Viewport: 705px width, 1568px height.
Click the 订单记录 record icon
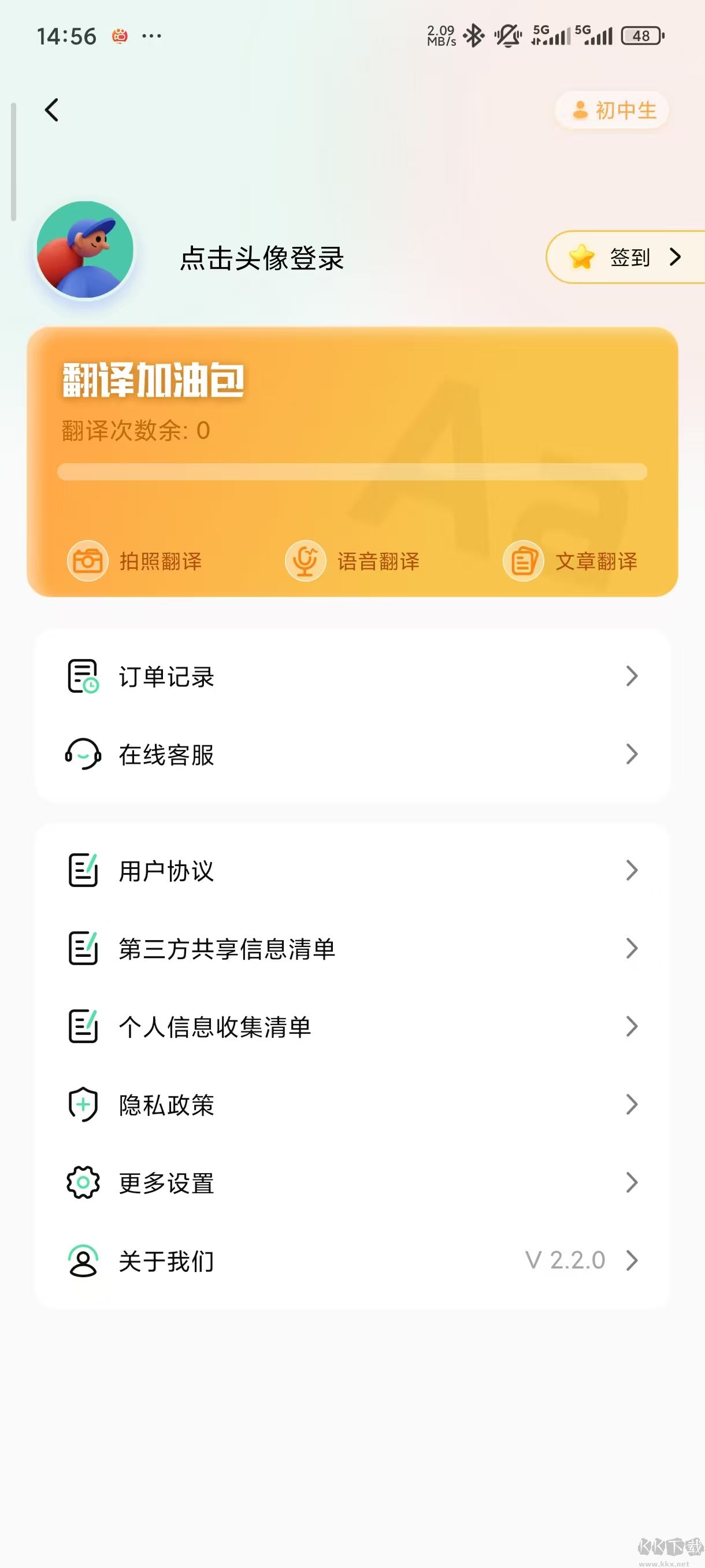coord(83,677)
